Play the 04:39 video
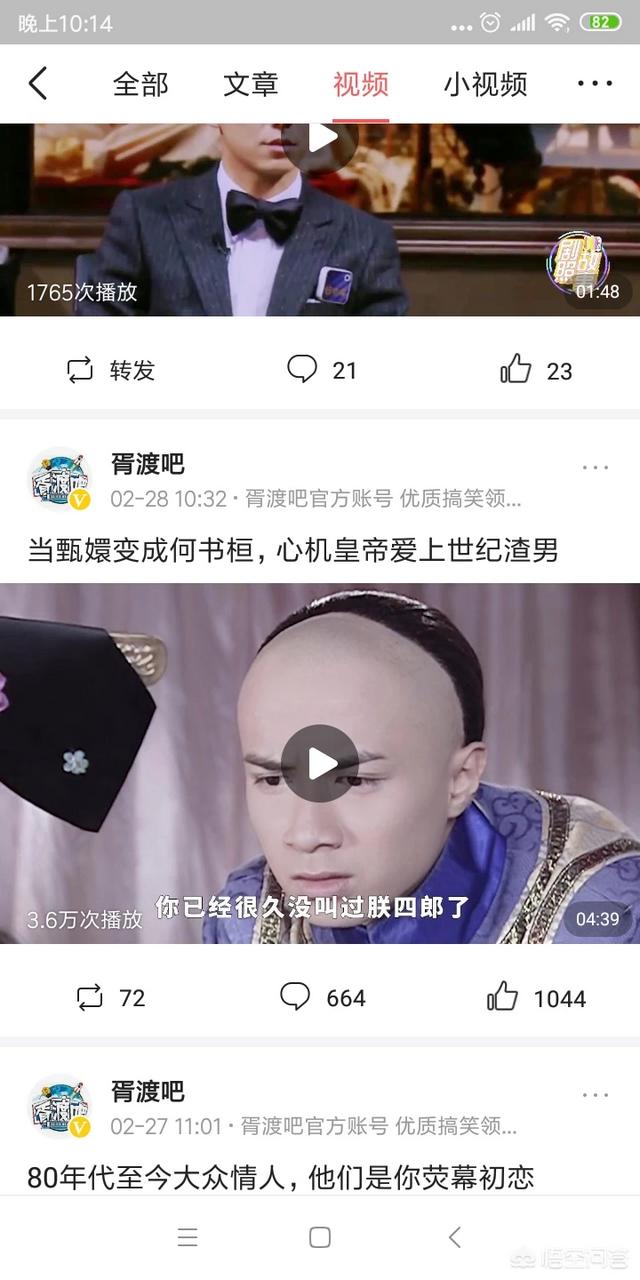 tap(320, 764)
